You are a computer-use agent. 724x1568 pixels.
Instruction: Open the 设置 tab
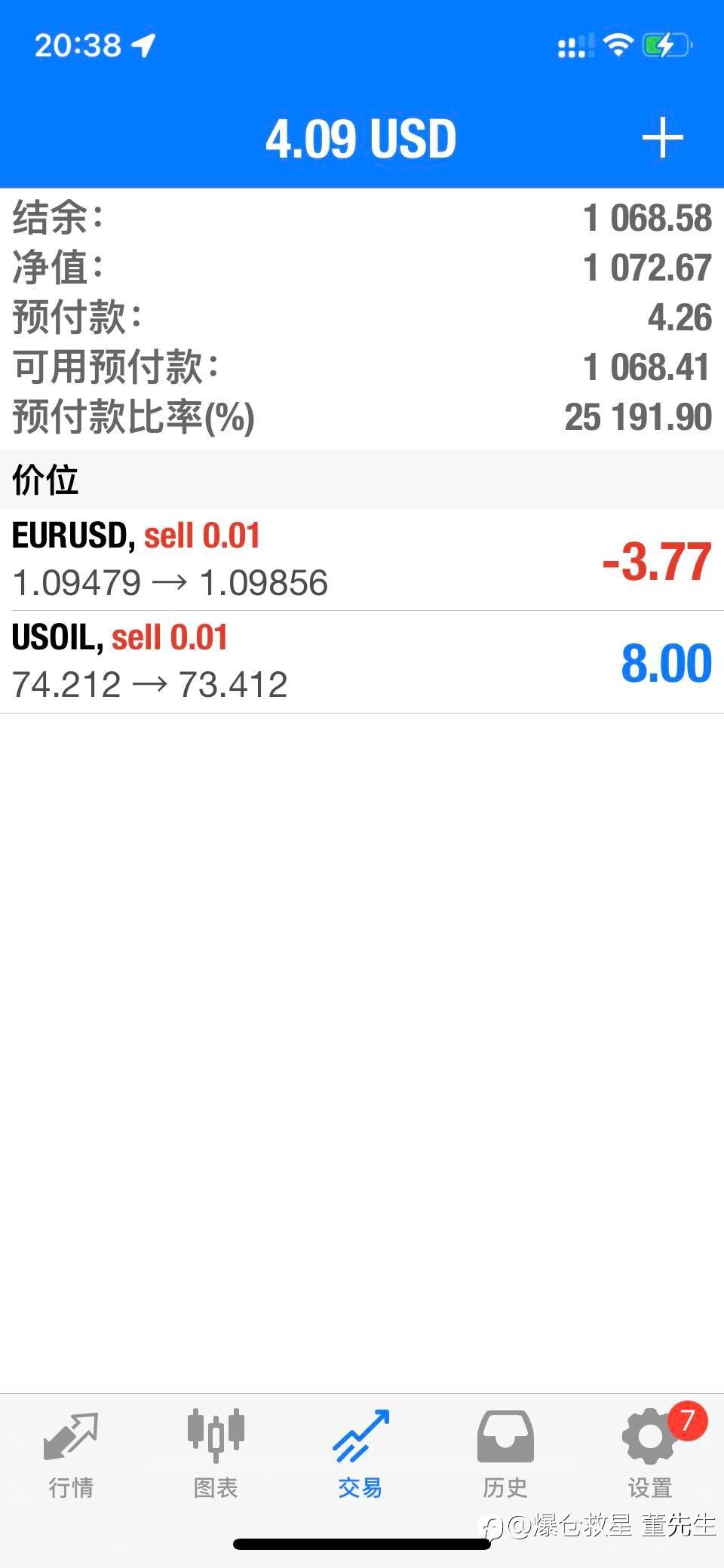point(650,1455)
